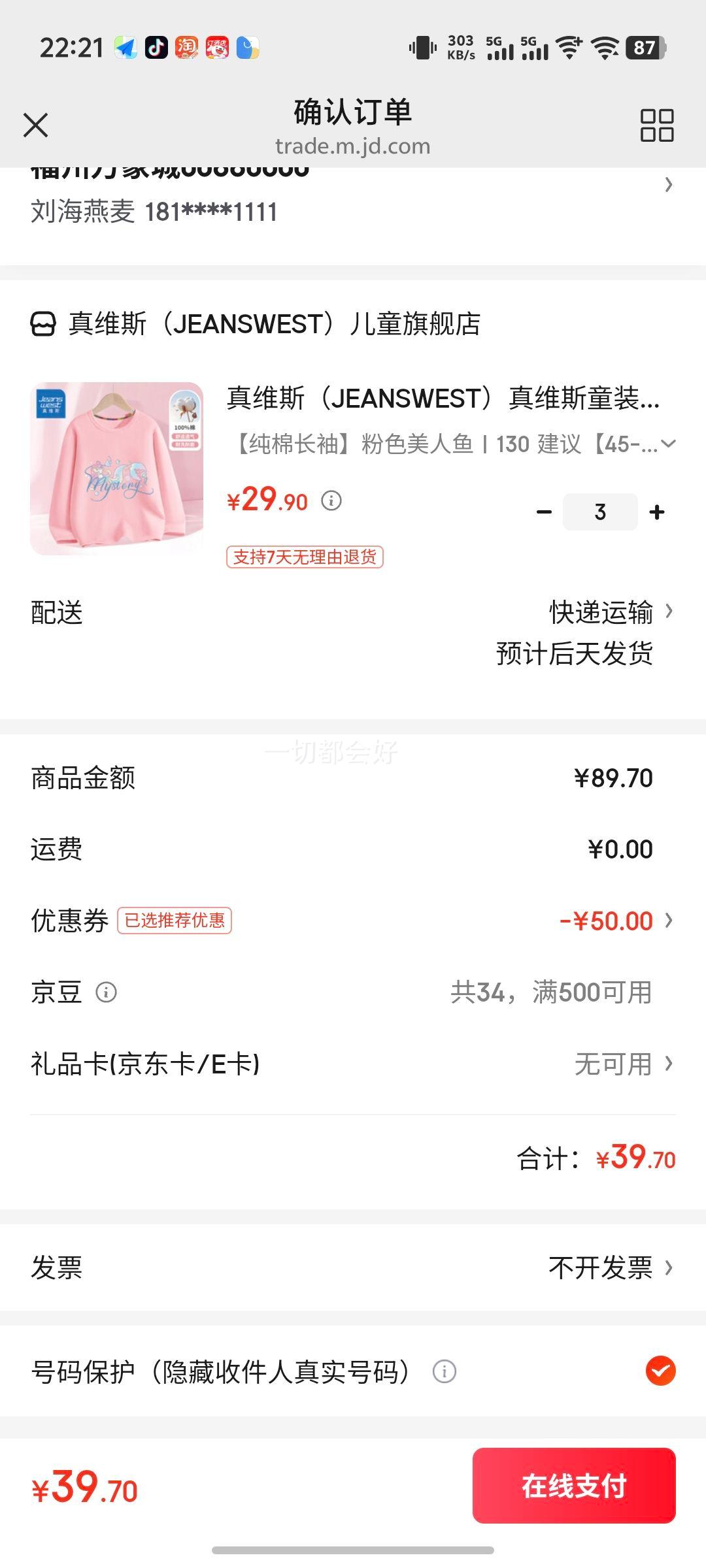Tap the price info ⓘ icon
Image resolution: width=706 pixels, height=1568 pixels.
pyautogui.click(x=333, y=502)
